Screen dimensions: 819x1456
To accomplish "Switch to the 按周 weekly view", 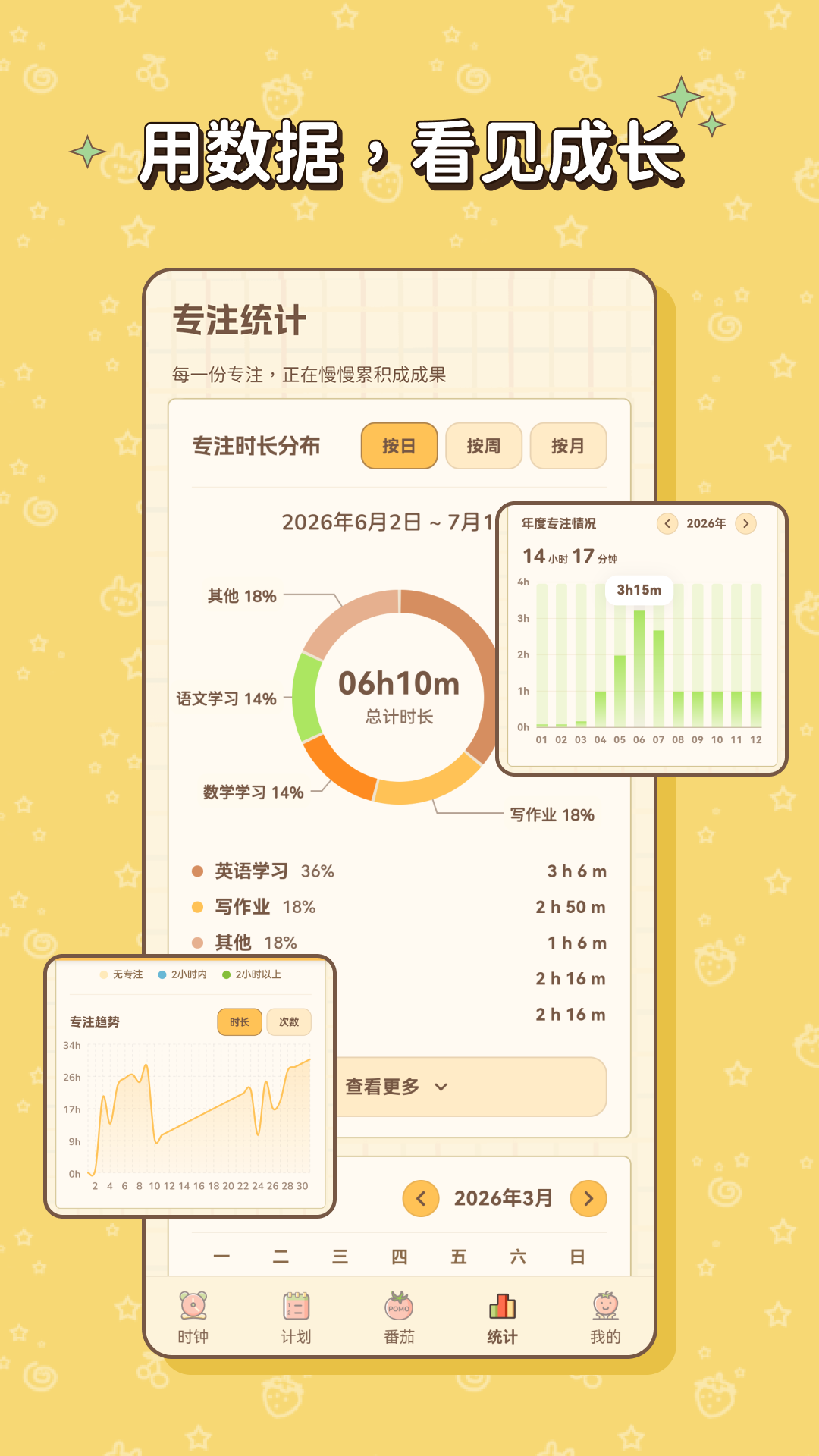I will (x=484, y=447).
